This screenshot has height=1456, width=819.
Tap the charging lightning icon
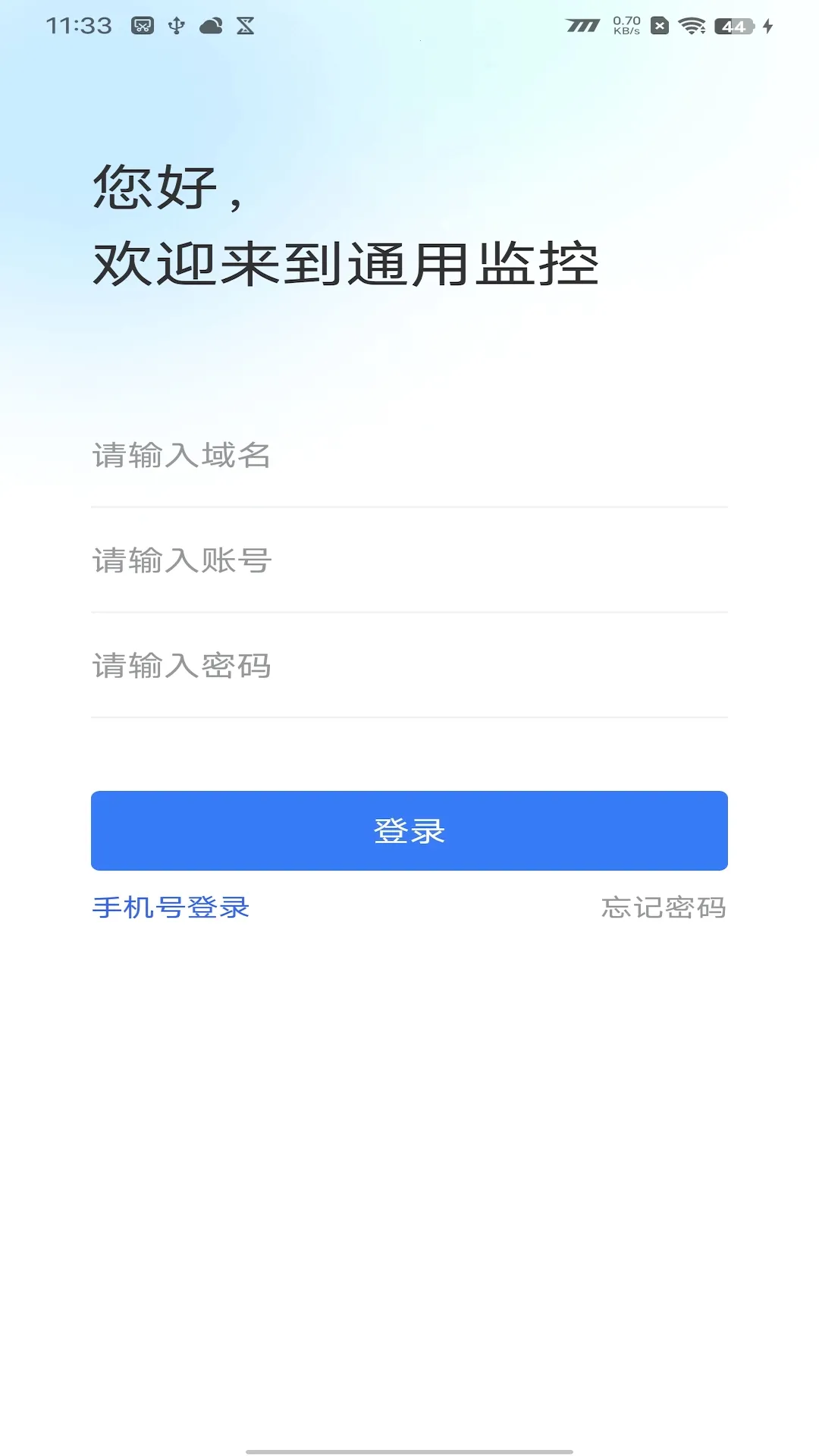point(768,25)
